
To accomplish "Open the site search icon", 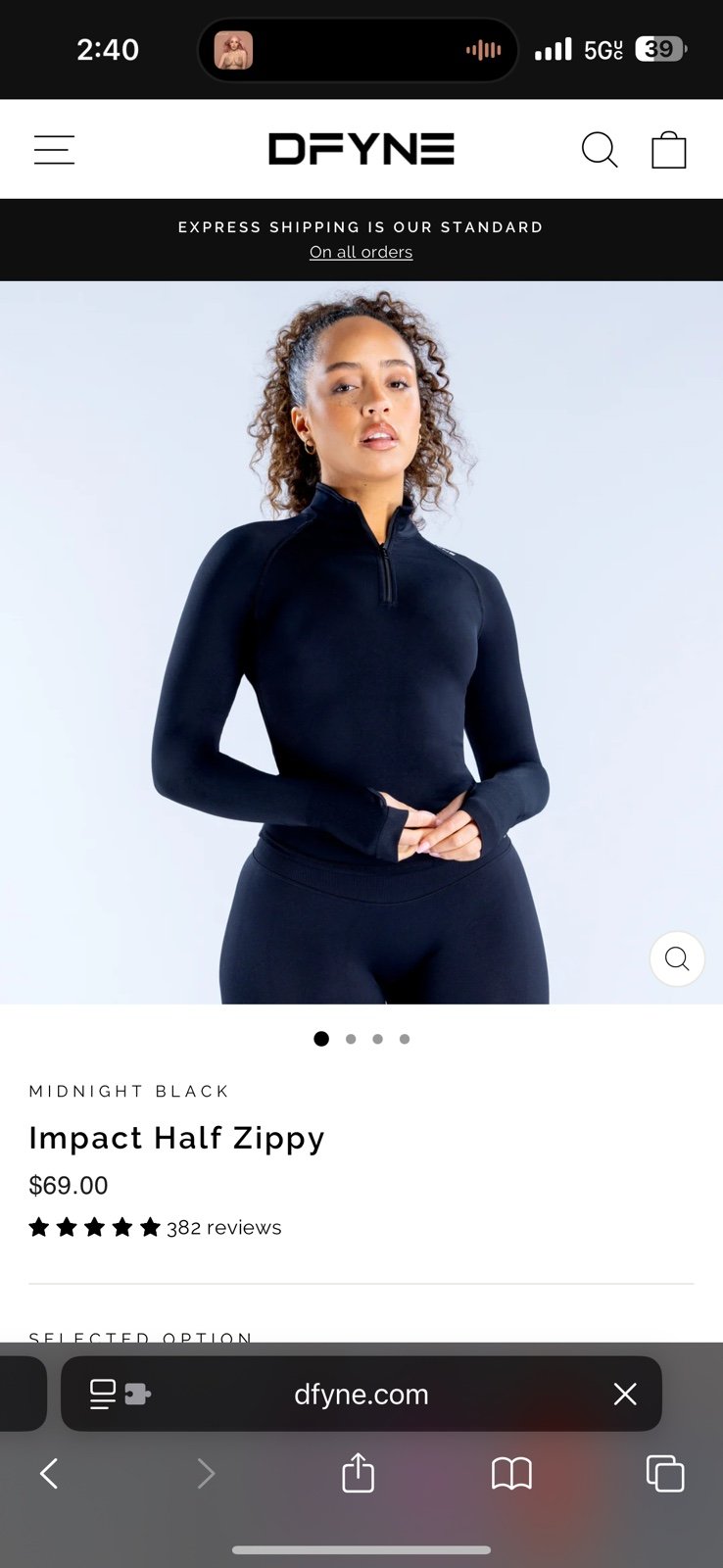I will click(599, 150).
